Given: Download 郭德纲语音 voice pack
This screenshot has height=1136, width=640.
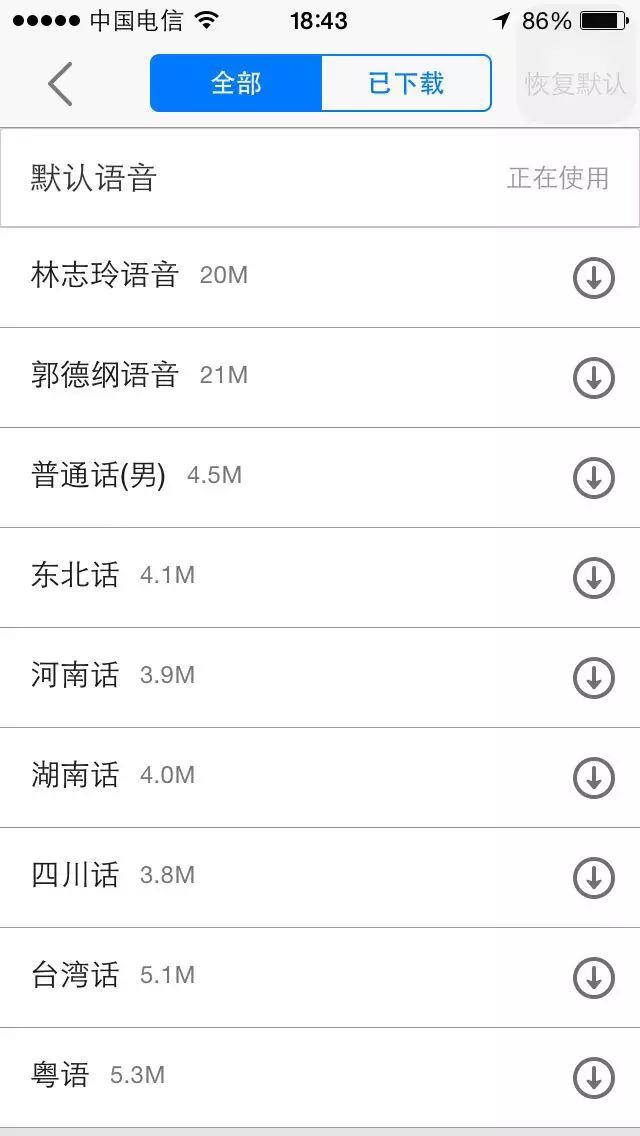Looking at the screenshot, I should pyautogui.click(x=594, y=378).
